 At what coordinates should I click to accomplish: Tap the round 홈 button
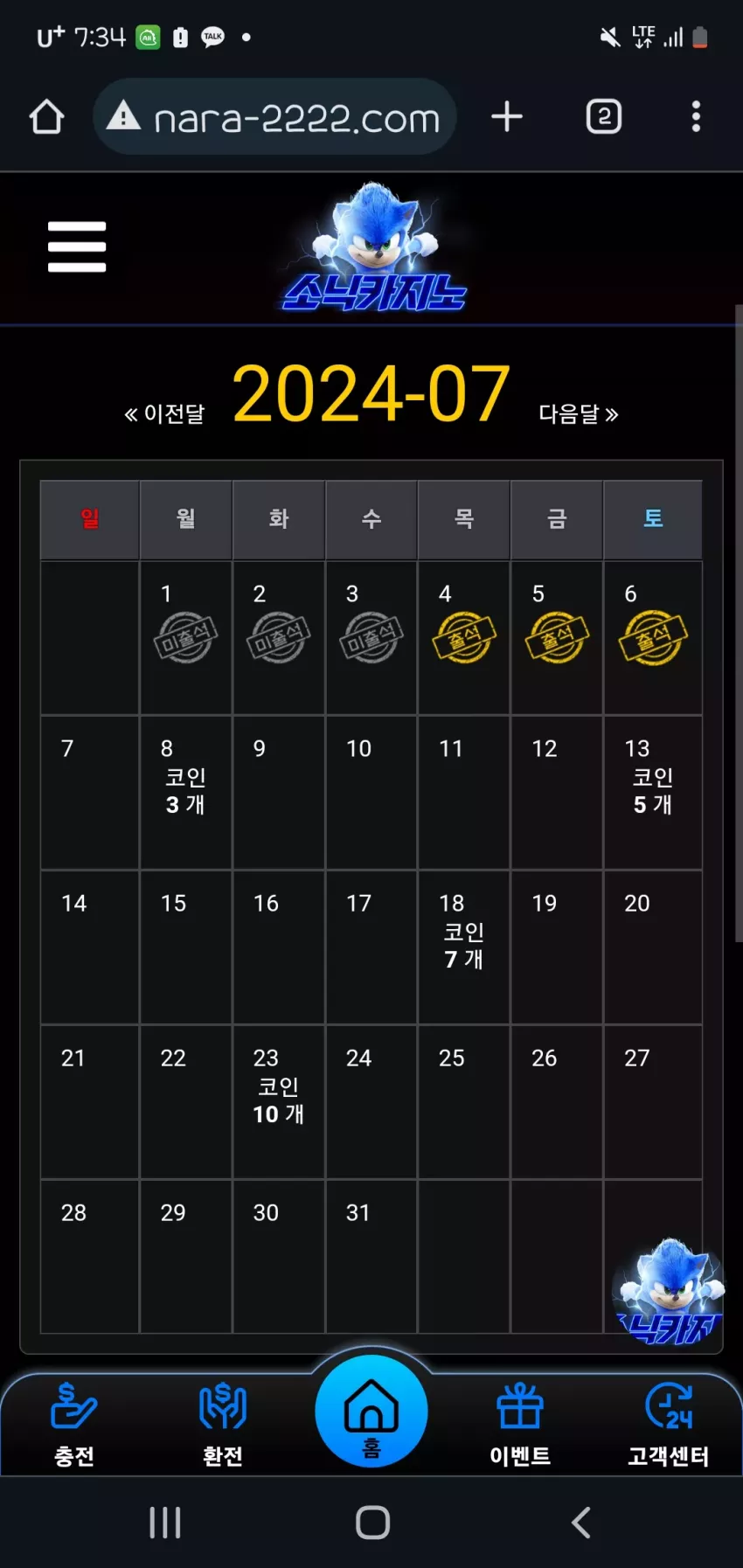click(x=371, y=1411)
